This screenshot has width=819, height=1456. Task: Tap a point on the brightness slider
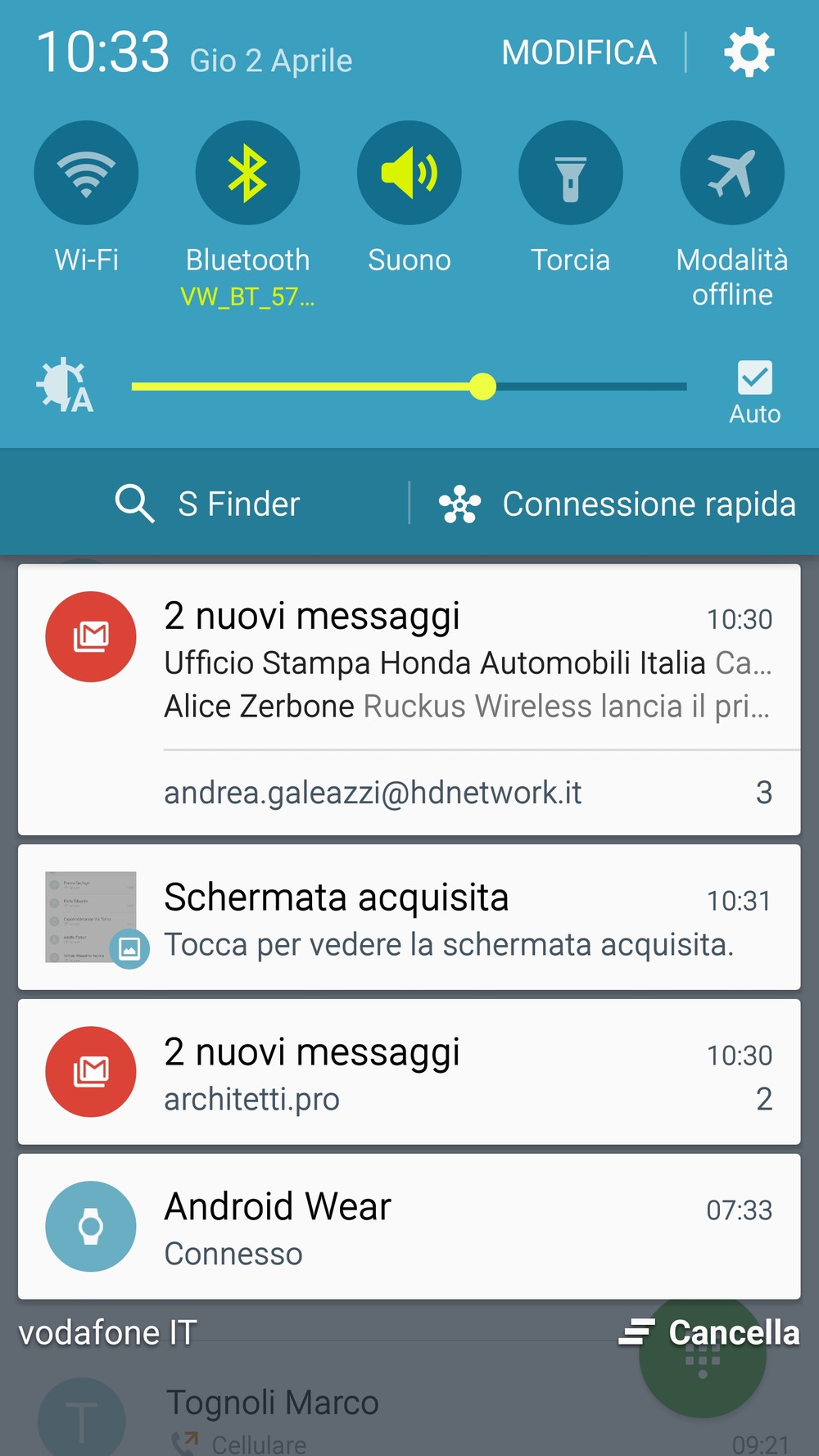tap(409, 387)
